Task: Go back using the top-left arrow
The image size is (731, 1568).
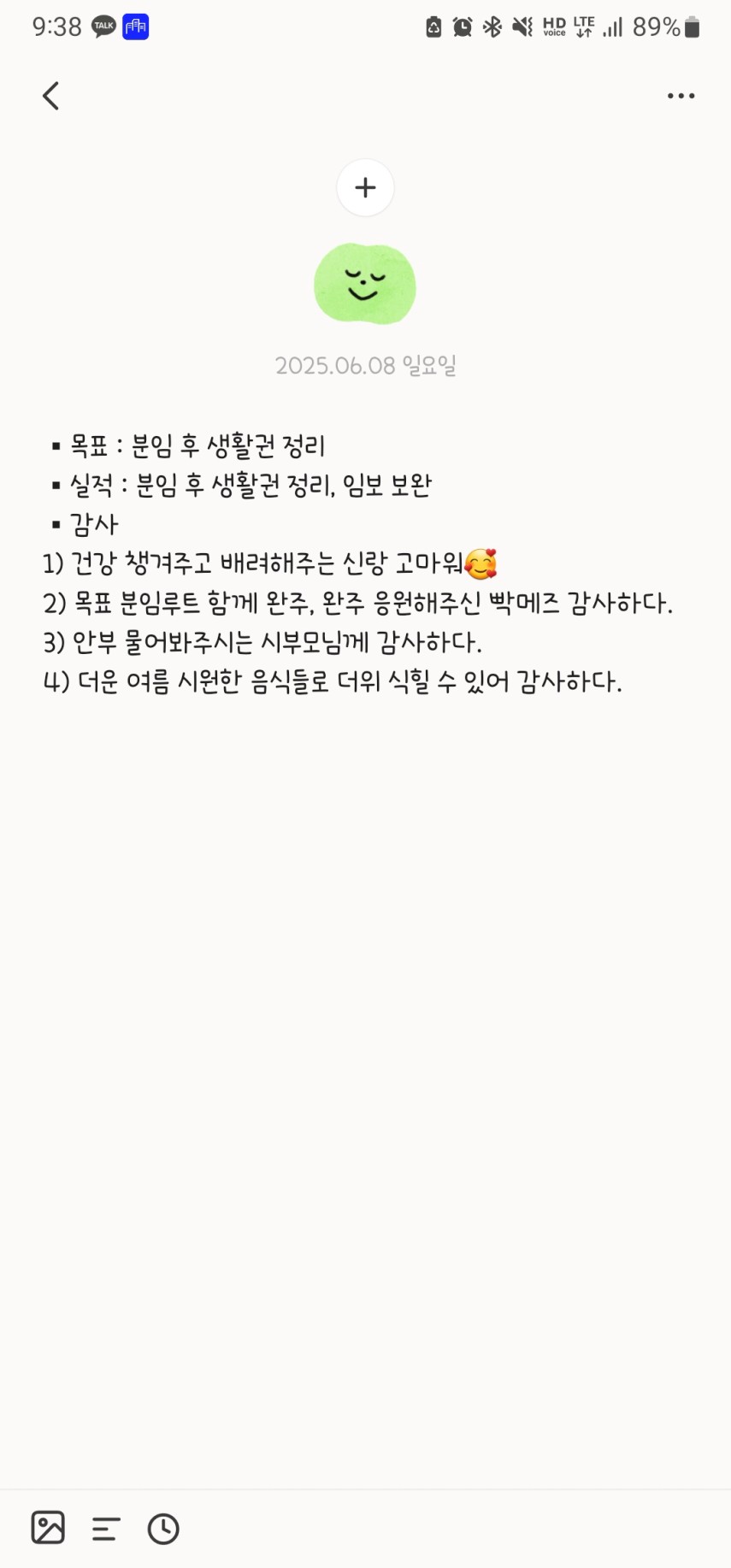Action: point(51,96)
